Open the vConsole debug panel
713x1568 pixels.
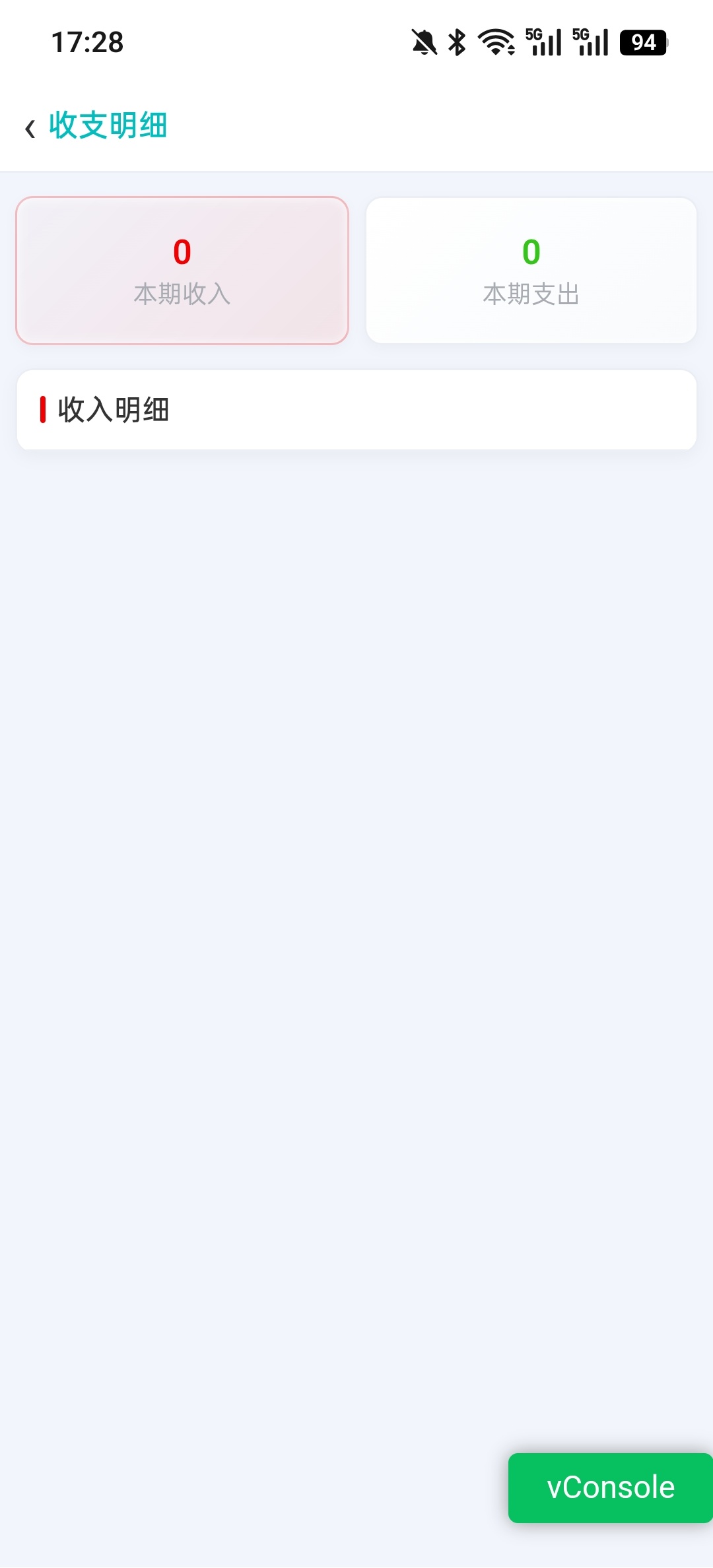pyautogui.click(x=611, y=1488)
